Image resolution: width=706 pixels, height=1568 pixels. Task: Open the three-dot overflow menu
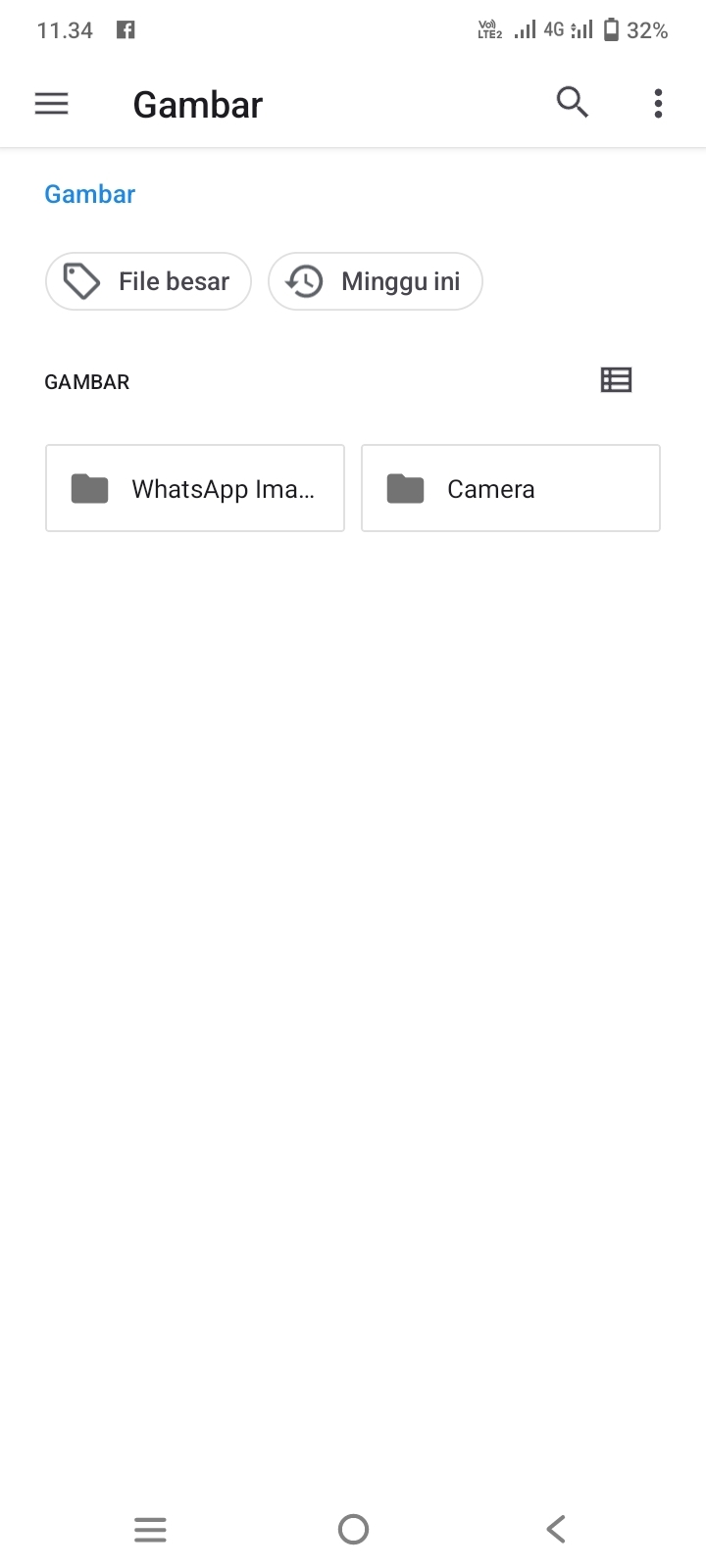[x=658, y=103]
